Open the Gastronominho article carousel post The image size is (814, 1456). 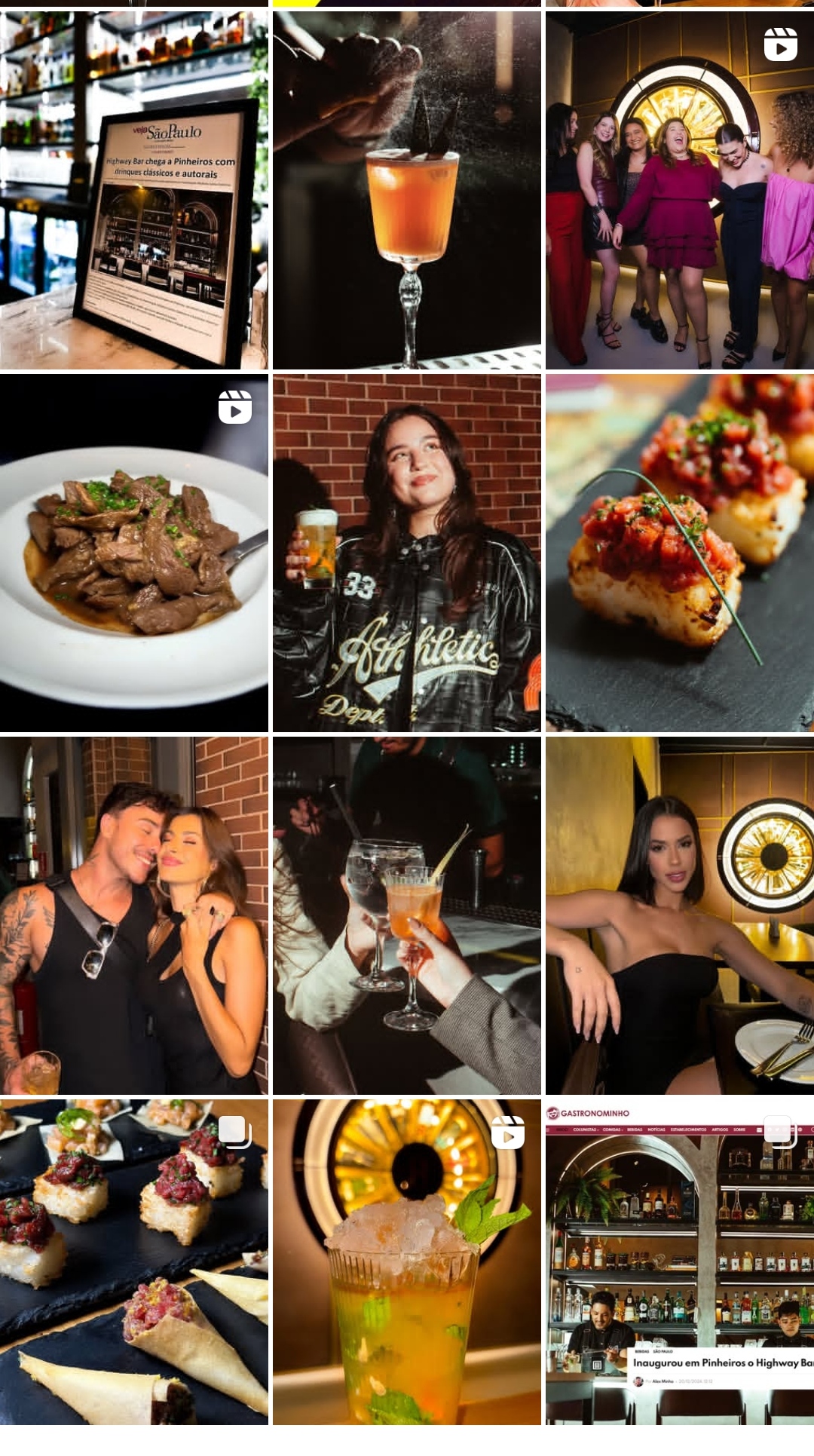[x=679, y=1261]
